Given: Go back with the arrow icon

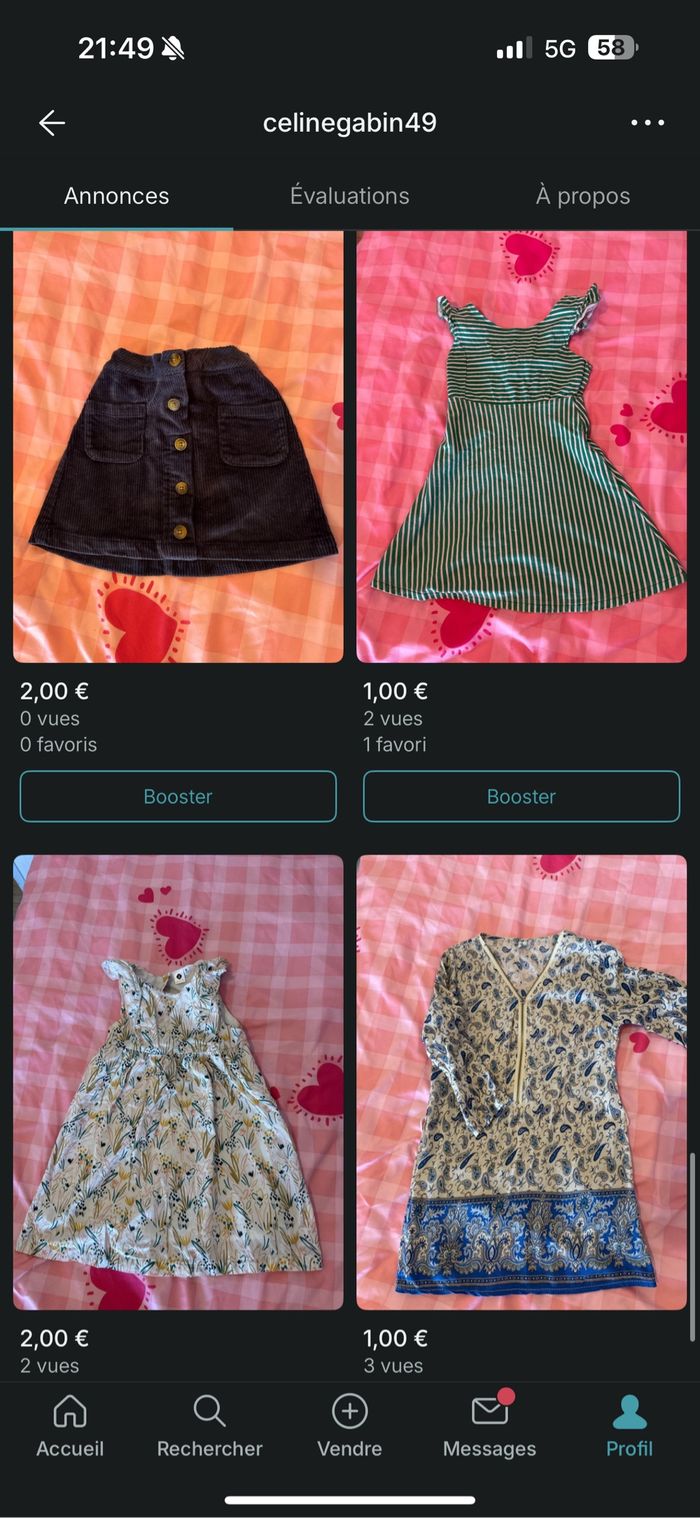Looking at the screenshot, I should (52, 123).
